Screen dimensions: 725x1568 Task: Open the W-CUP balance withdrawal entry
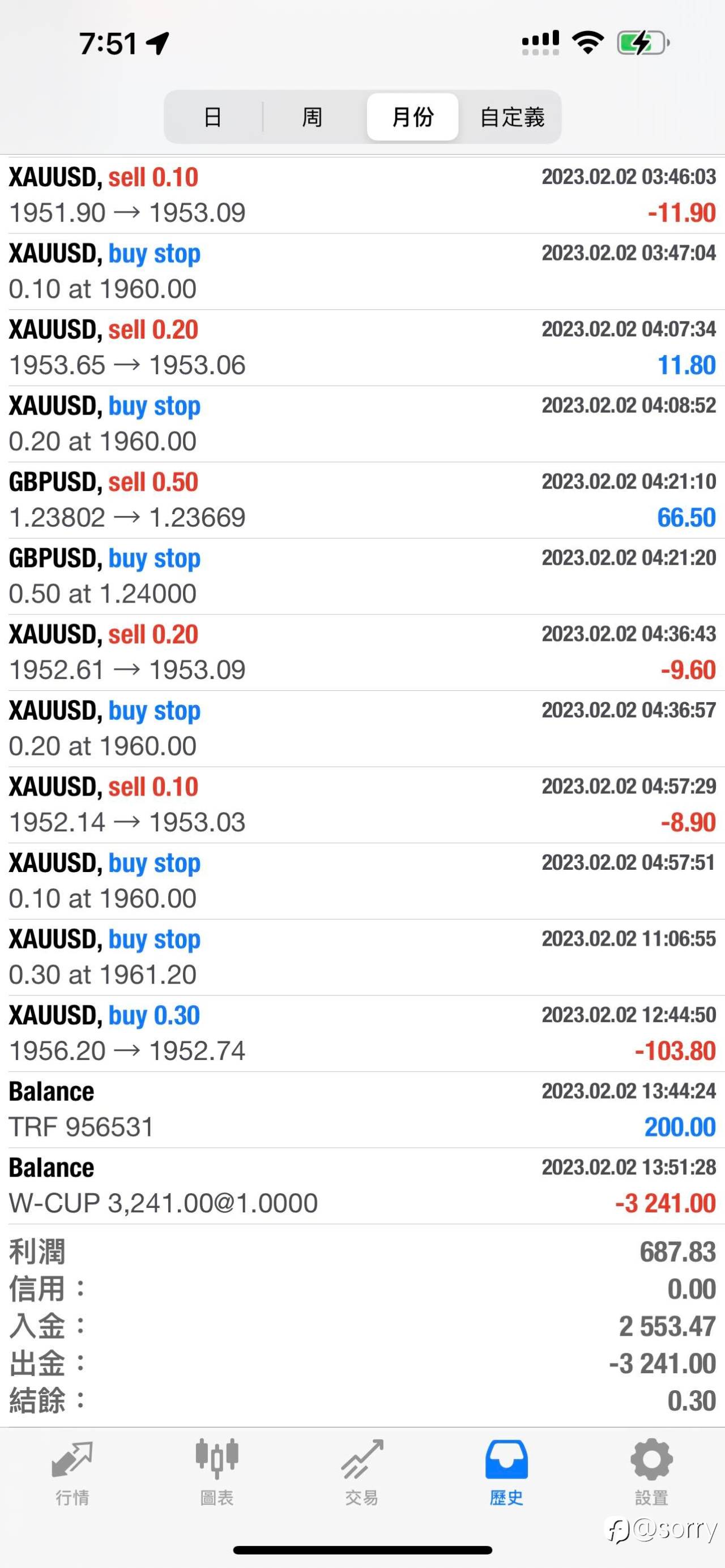click(x=362, y=1186)
